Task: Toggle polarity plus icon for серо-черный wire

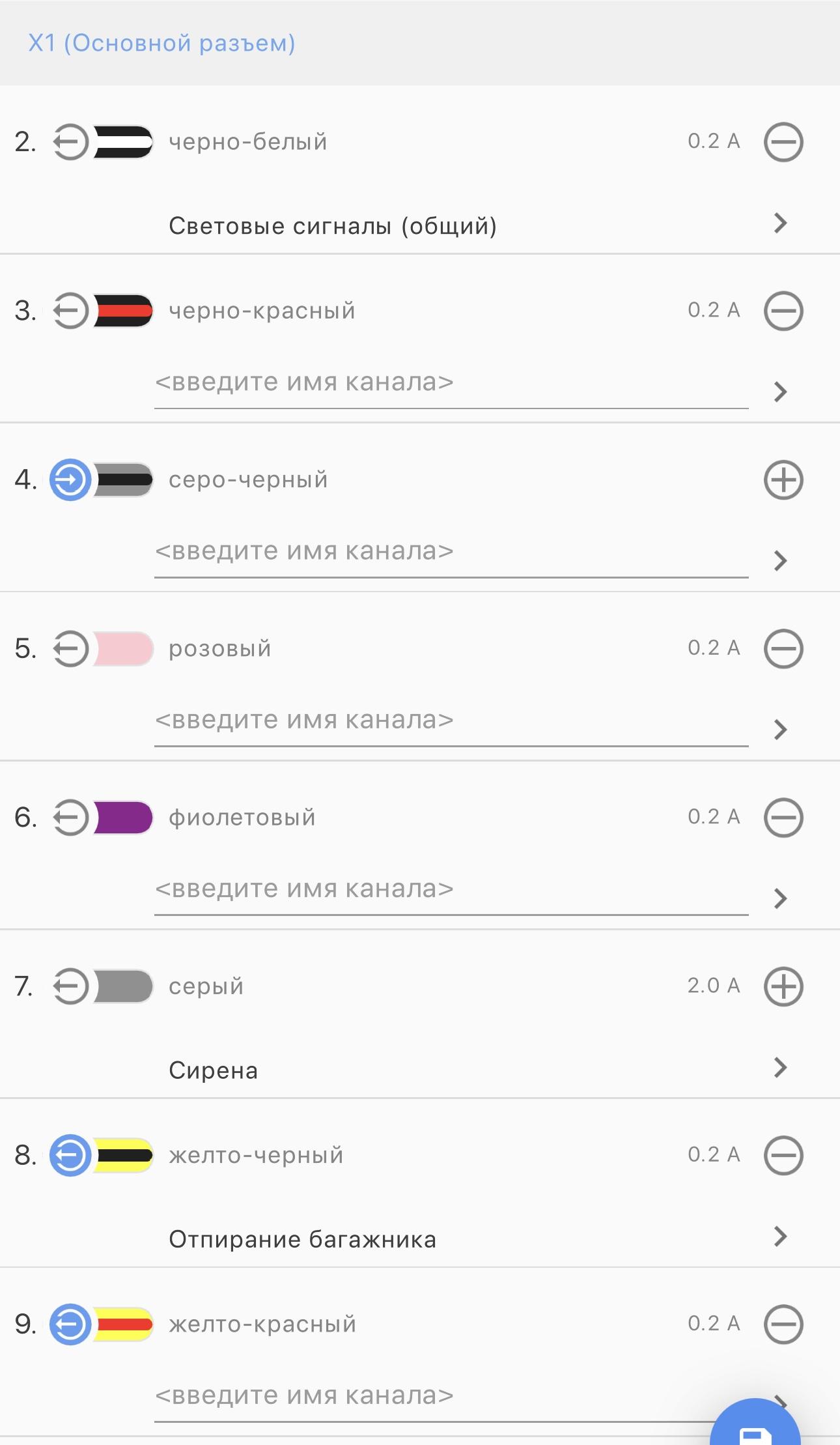Action: 783,479
